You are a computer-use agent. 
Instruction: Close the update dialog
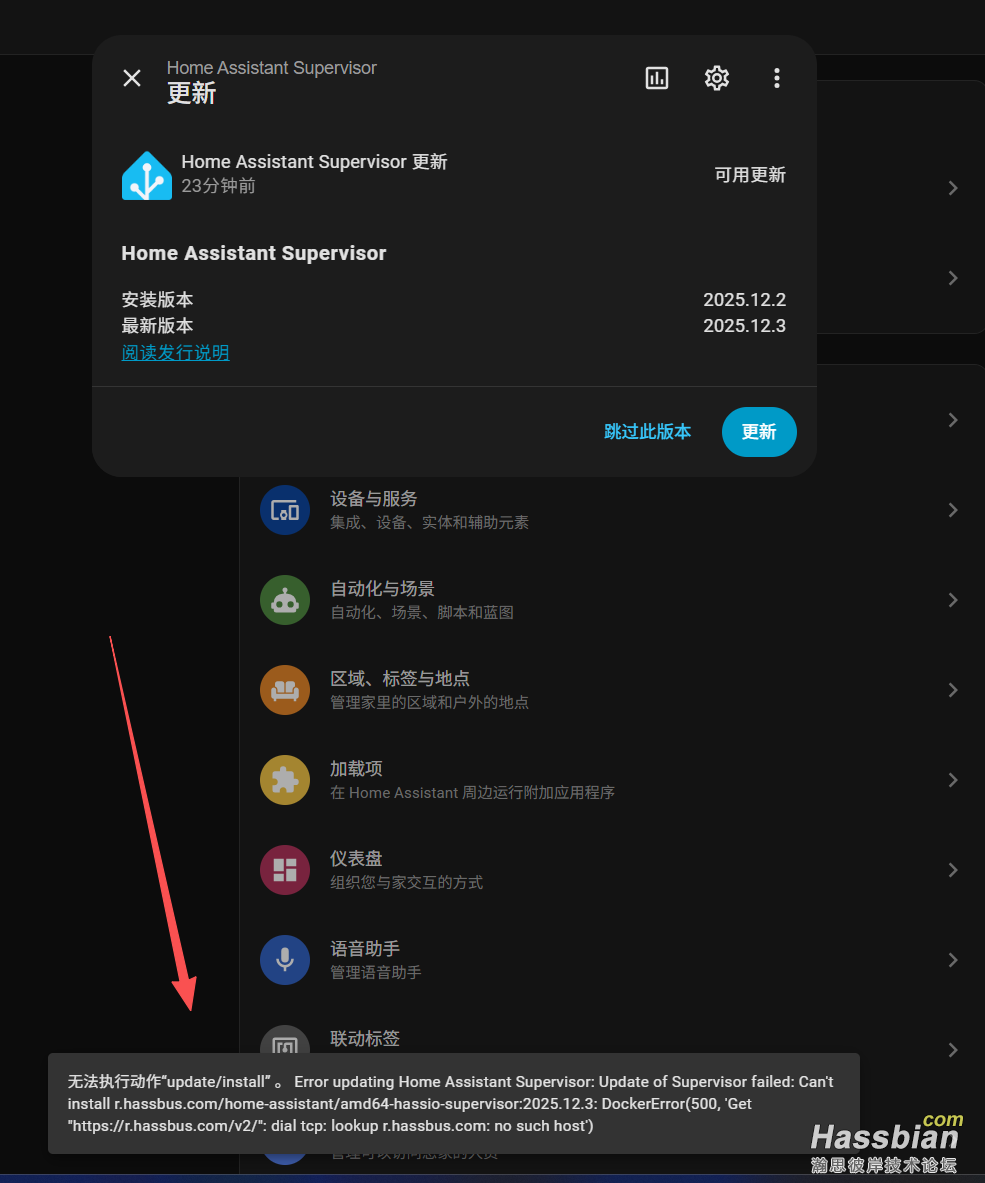tap(132, 78)
